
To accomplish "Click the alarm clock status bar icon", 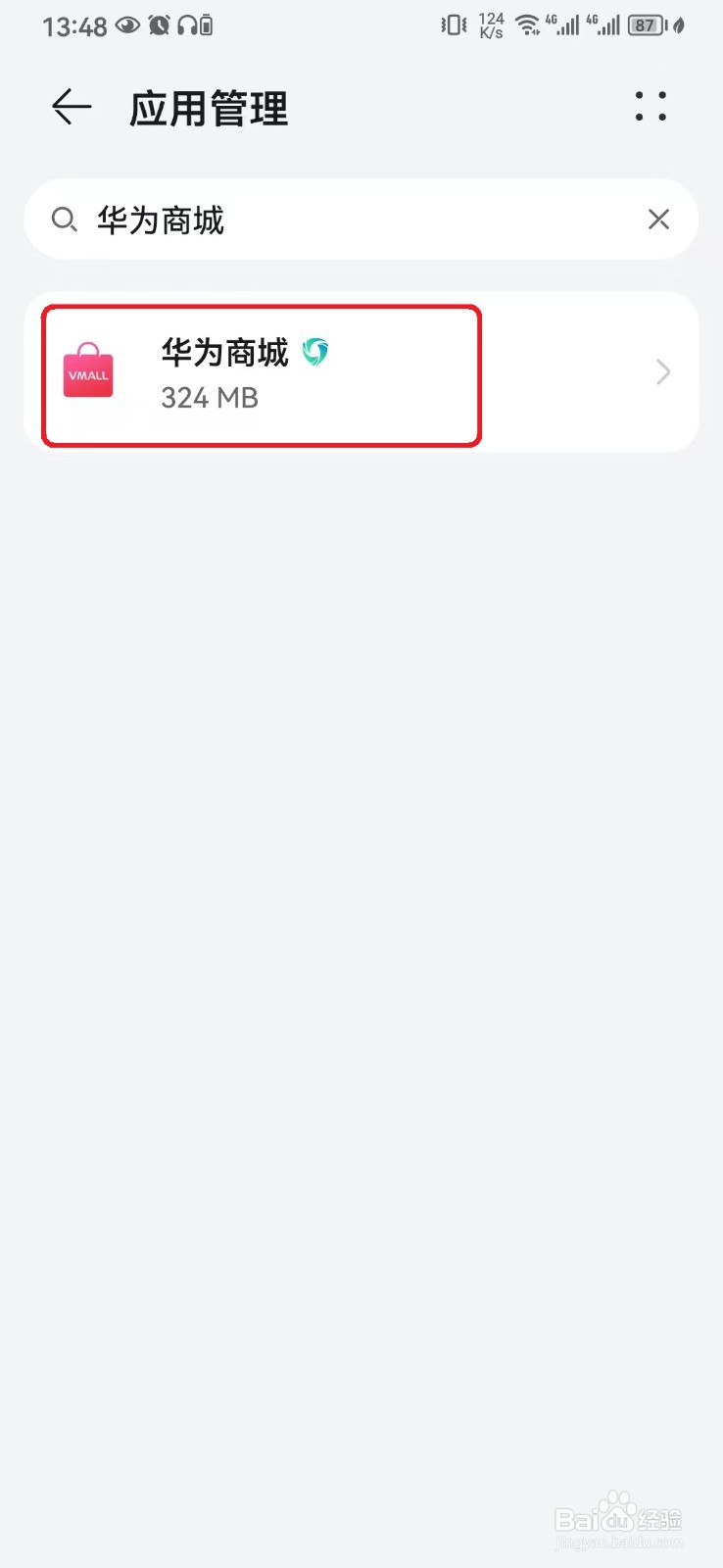I will pyautogui.click(x=159, y=25).
